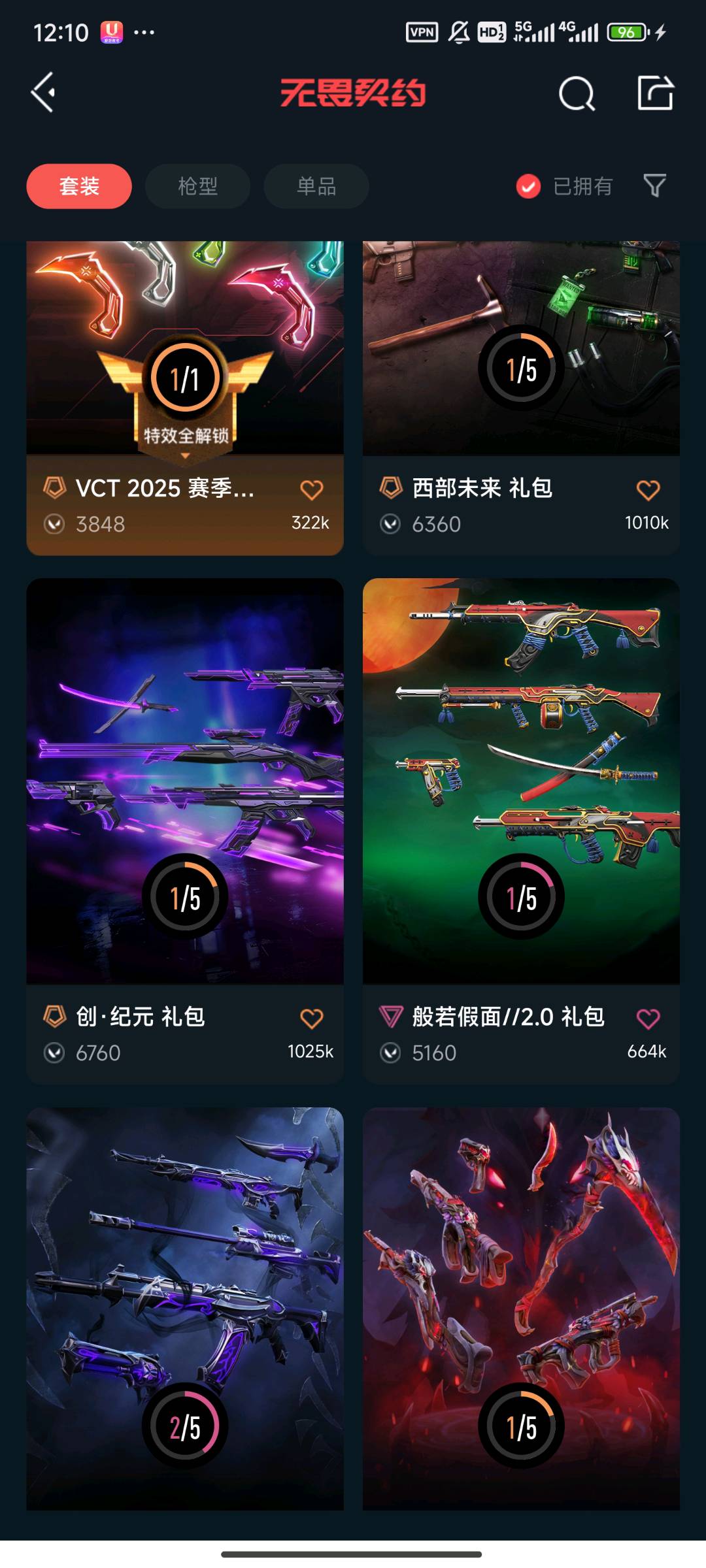Open the filter funnel icon
This screenshot has height=1568, width=706.
coord(654,186)
